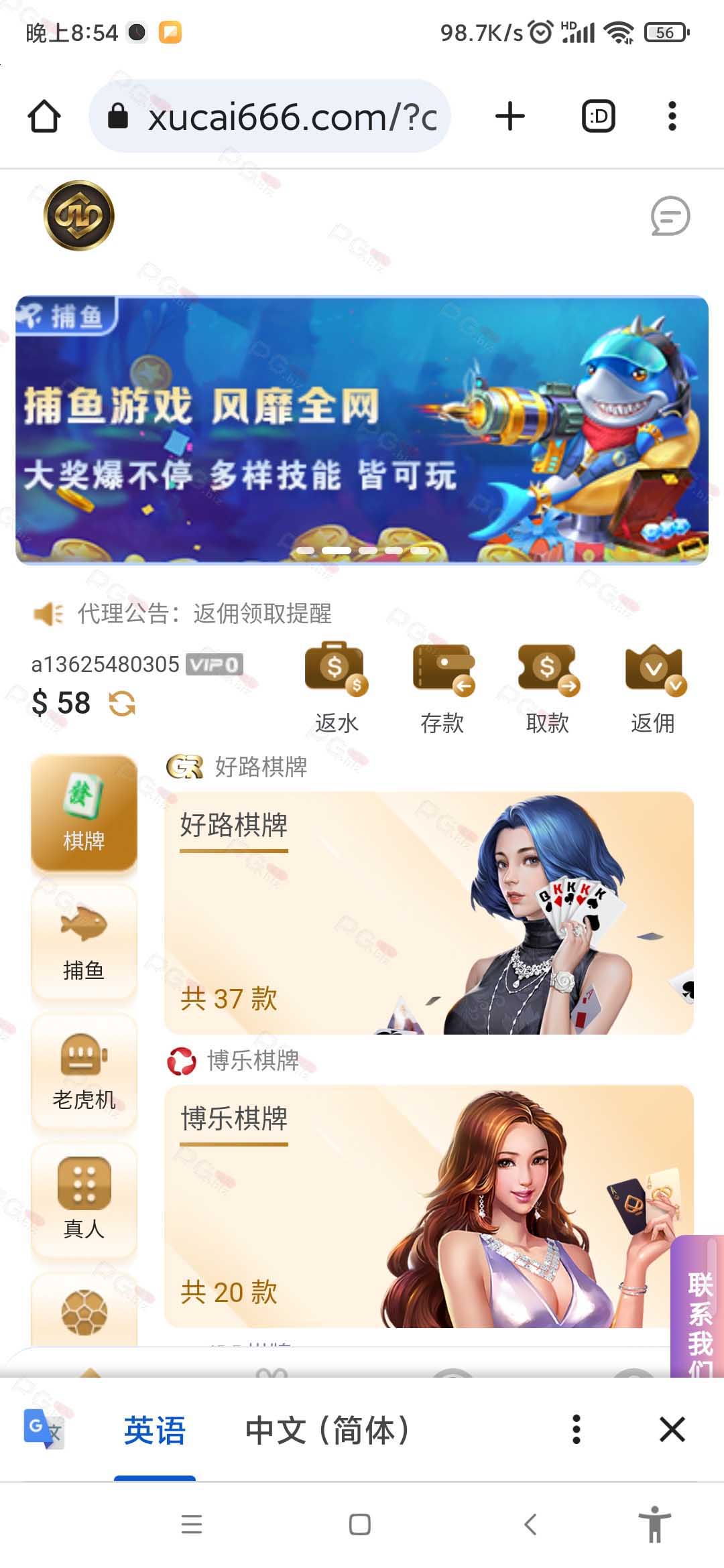Open the 好路棋牌 card

429,913
